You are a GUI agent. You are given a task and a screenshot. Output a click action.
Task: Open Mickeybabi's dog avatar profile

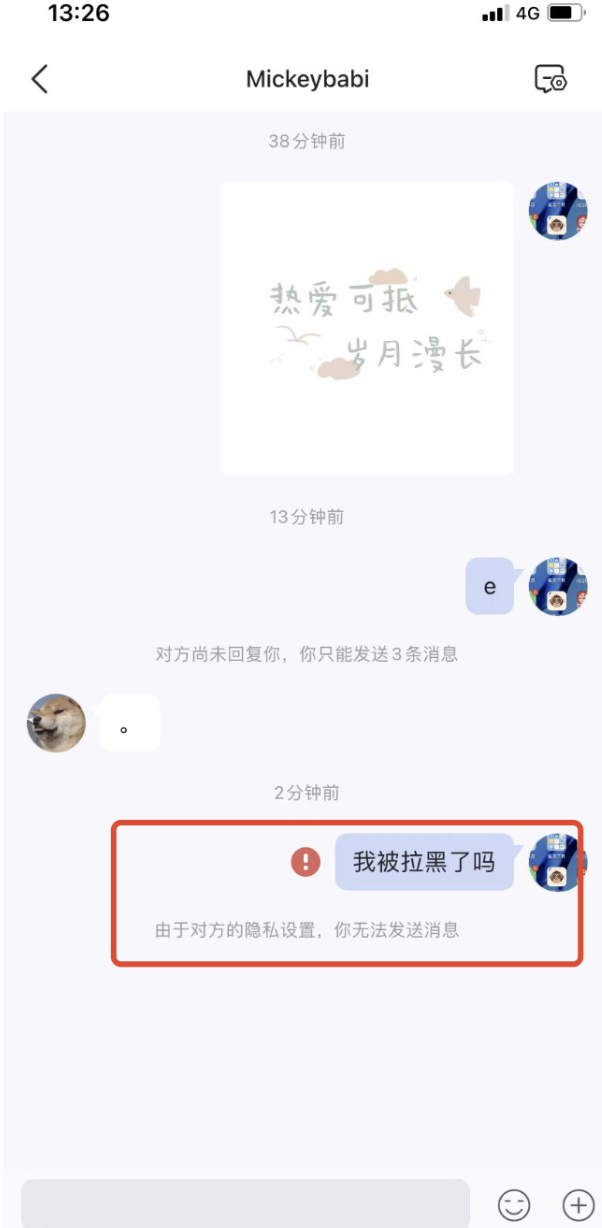coord(56,723)
